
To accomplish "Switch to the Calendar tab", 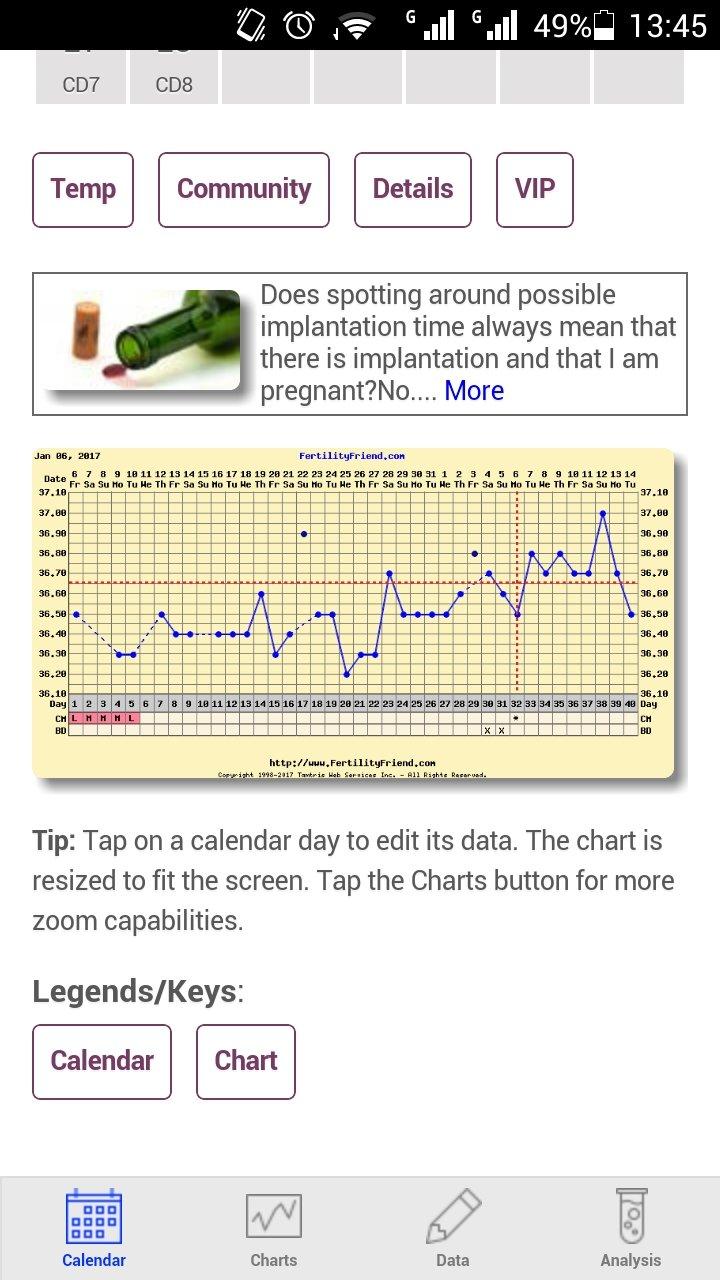I will 94,1228.
